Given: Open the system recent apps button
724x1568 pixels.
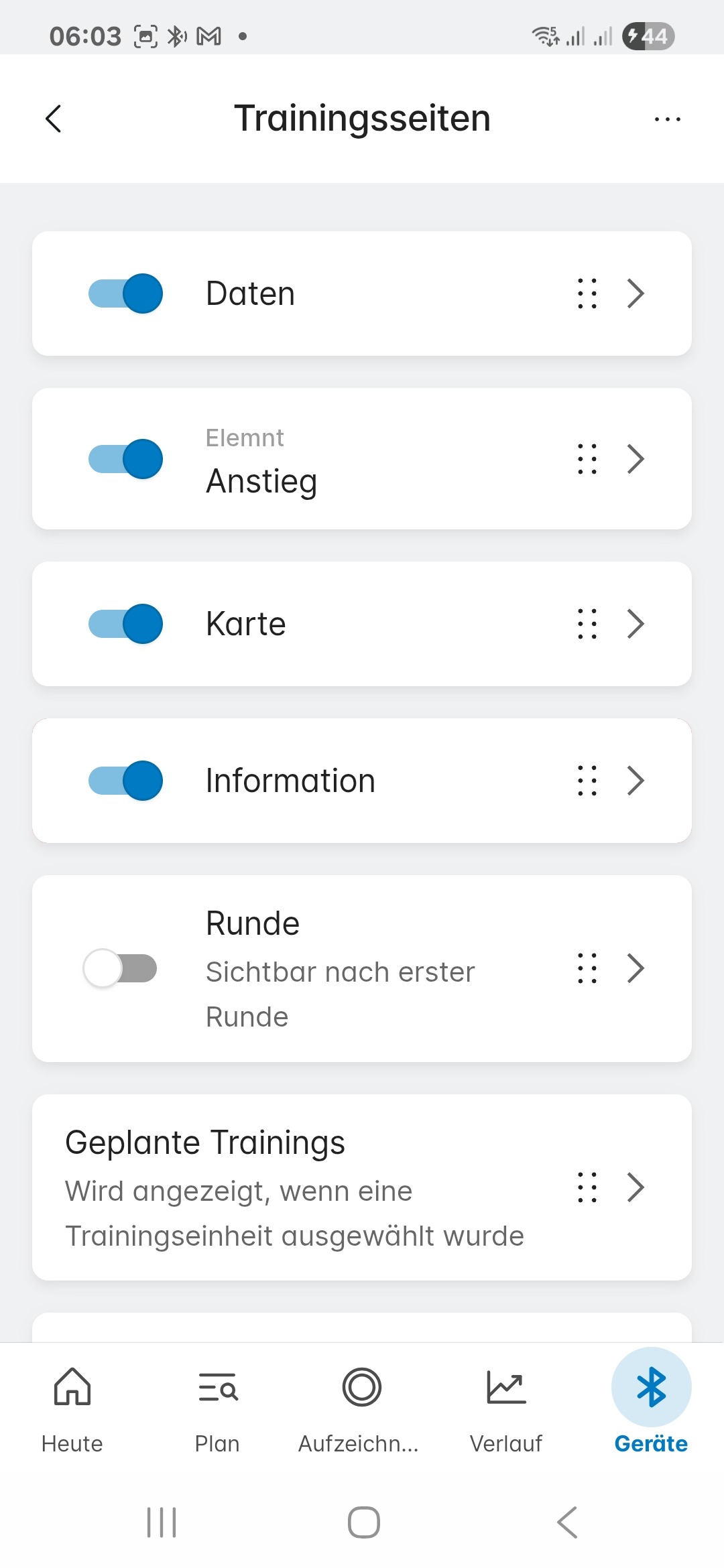Looking at the screenshot, I should 162,1522.
